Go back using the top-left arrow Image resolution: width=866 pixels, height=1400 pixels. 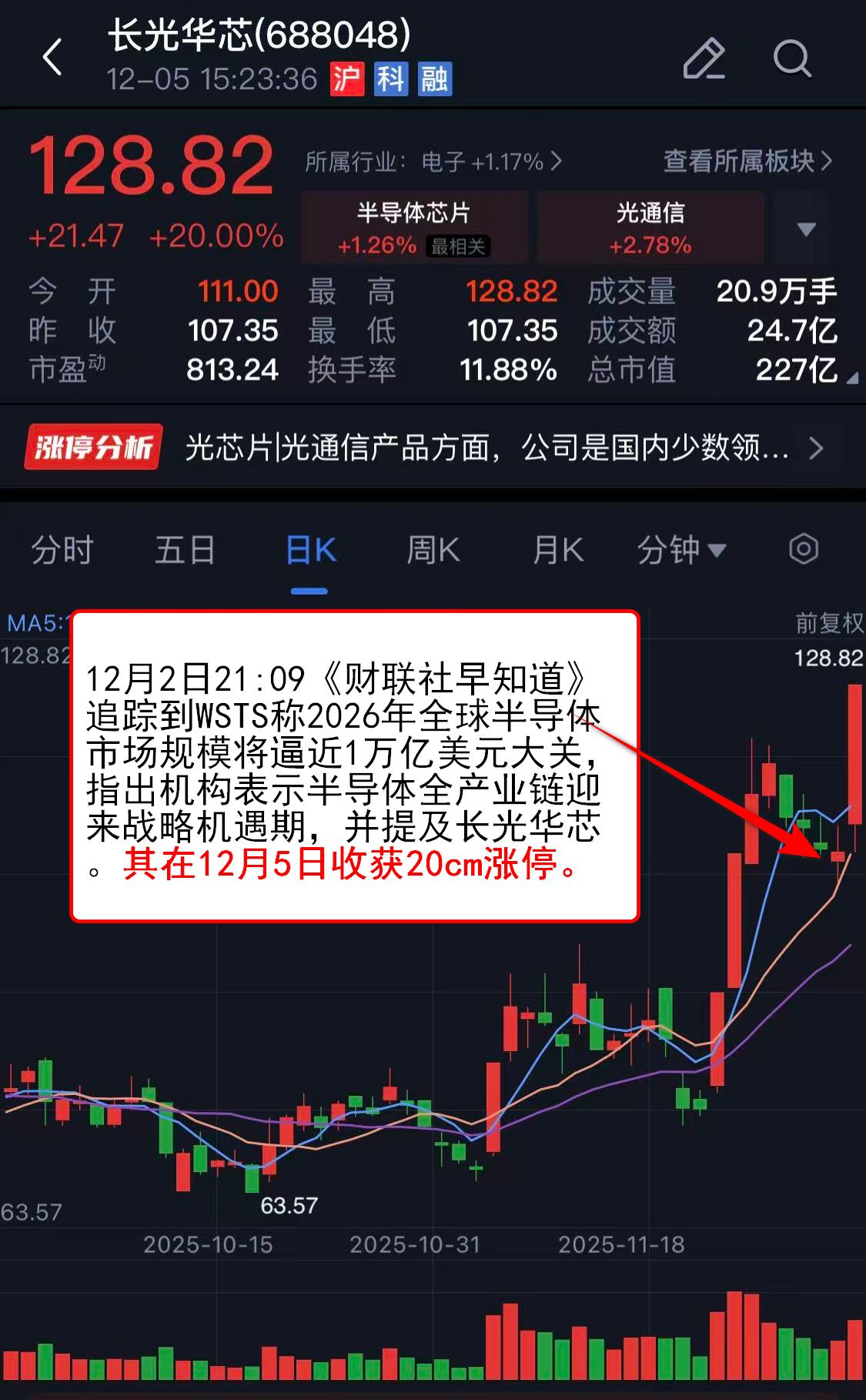(52, 58)
